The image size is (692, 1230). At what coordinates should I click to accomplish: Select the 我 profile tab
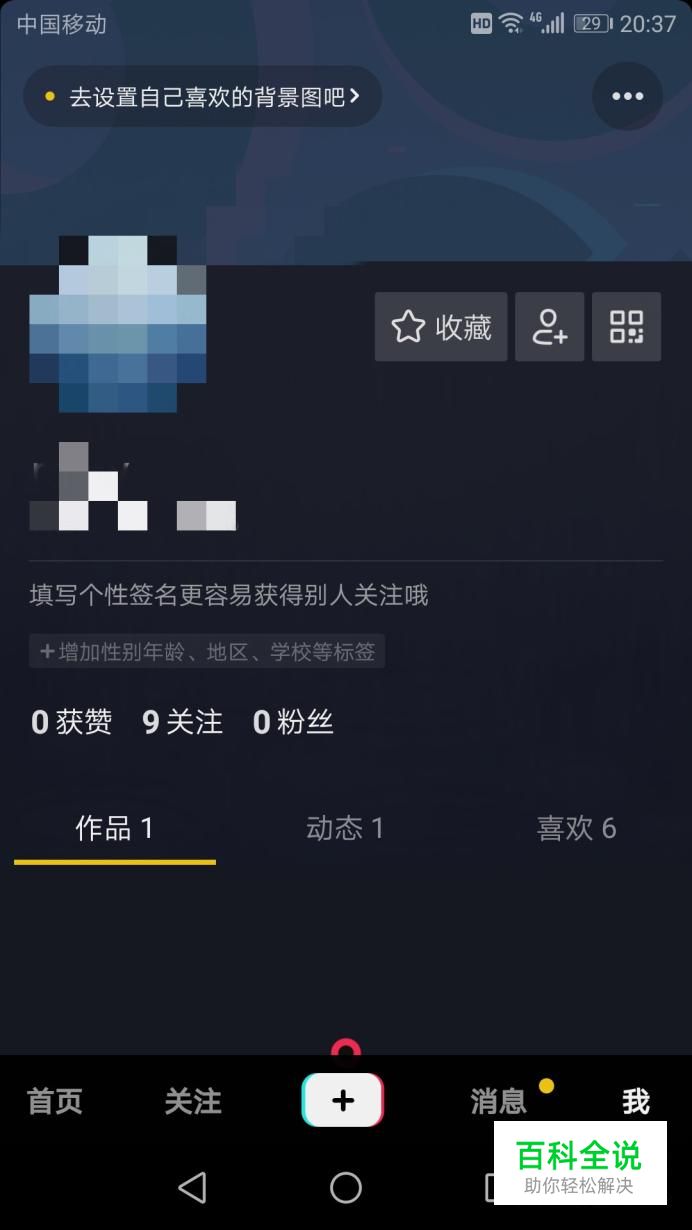(636, 1101)
